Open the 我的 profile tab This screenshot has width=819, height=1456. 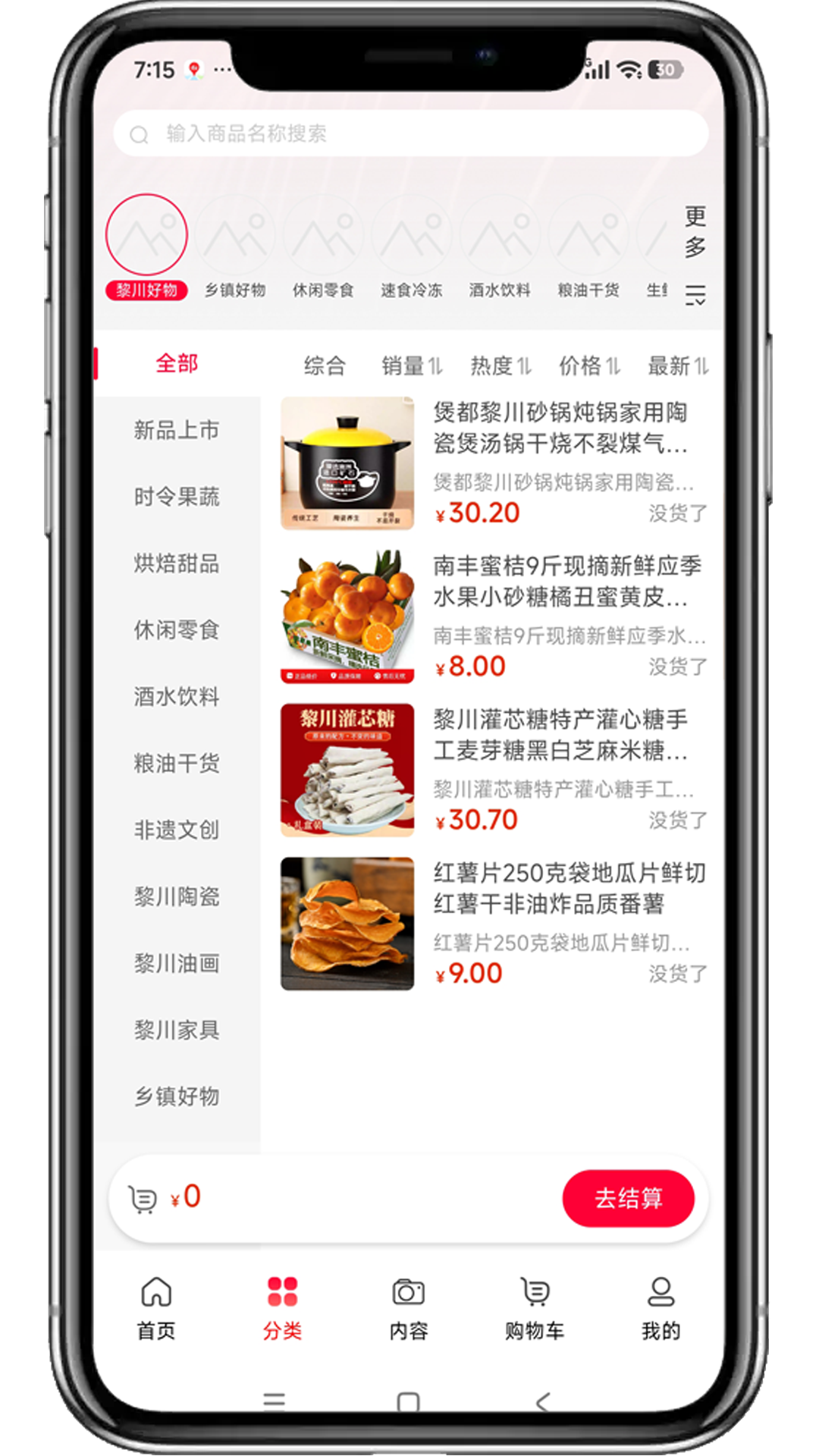click(661, 1309)
